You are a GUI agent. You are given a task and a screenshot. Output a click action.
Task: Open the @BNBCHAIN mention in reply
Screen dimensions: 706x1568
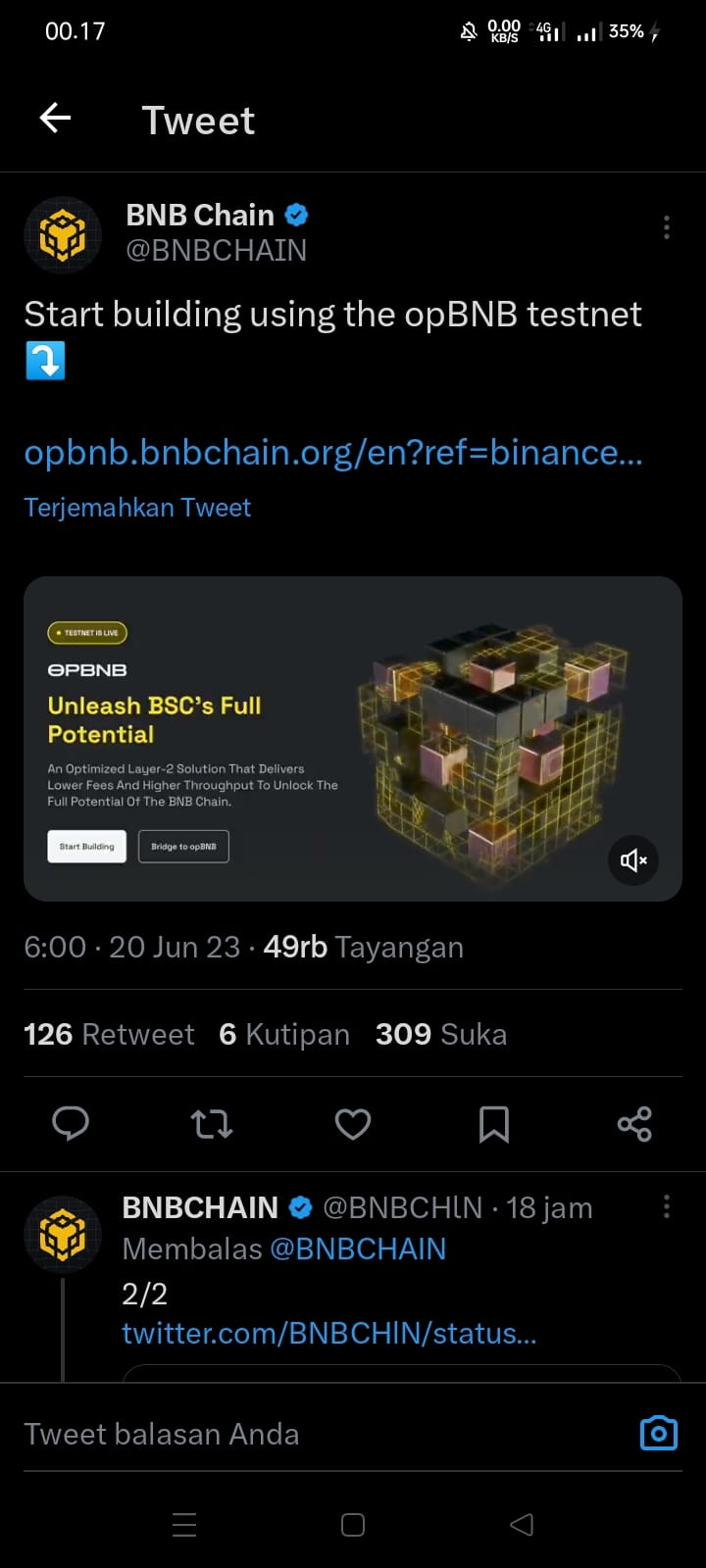click(x=358, y=1249)
